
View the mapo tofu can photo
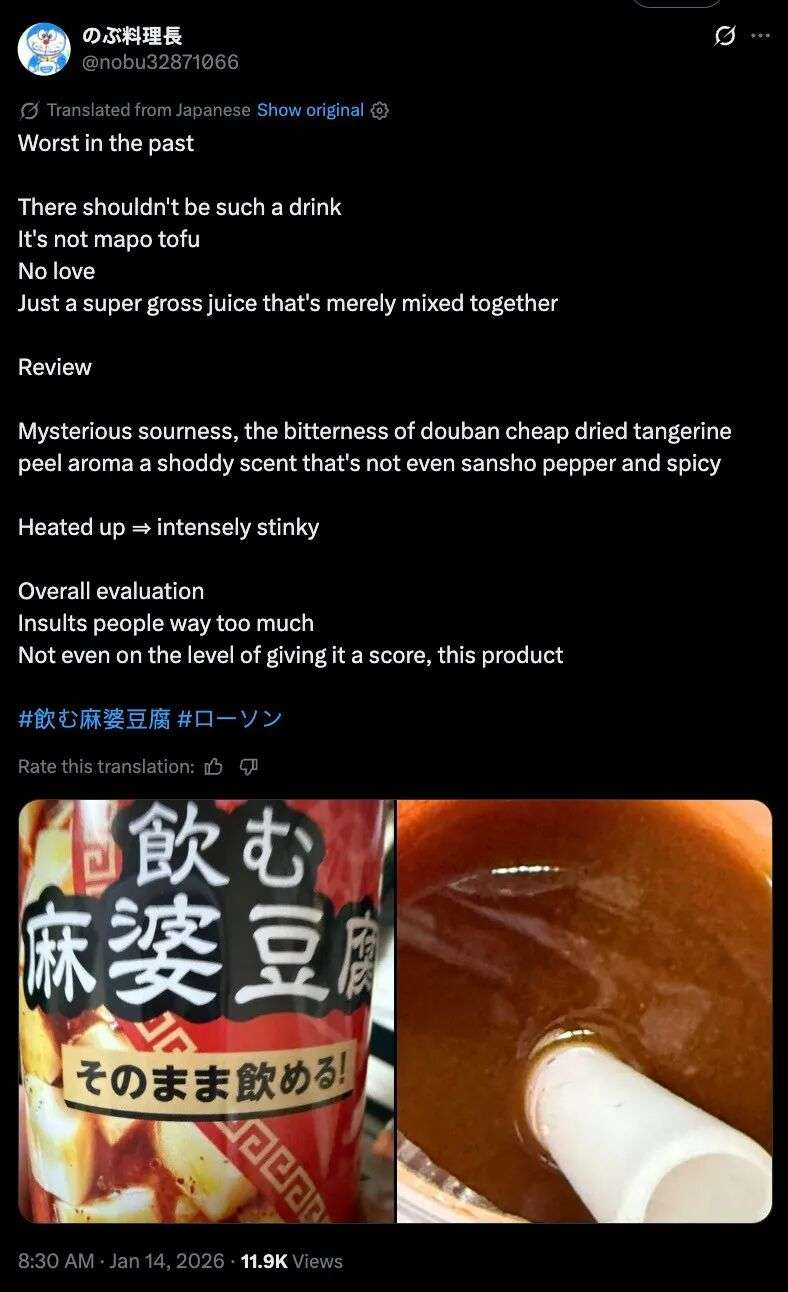click(206, 1010)
